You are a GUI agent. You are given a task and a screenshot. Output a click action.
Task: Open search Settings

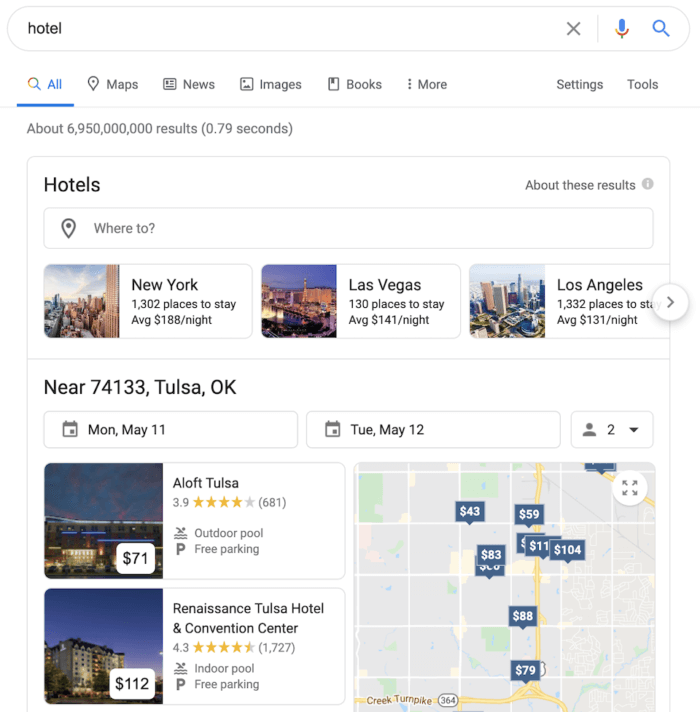(x=580, y=84)
